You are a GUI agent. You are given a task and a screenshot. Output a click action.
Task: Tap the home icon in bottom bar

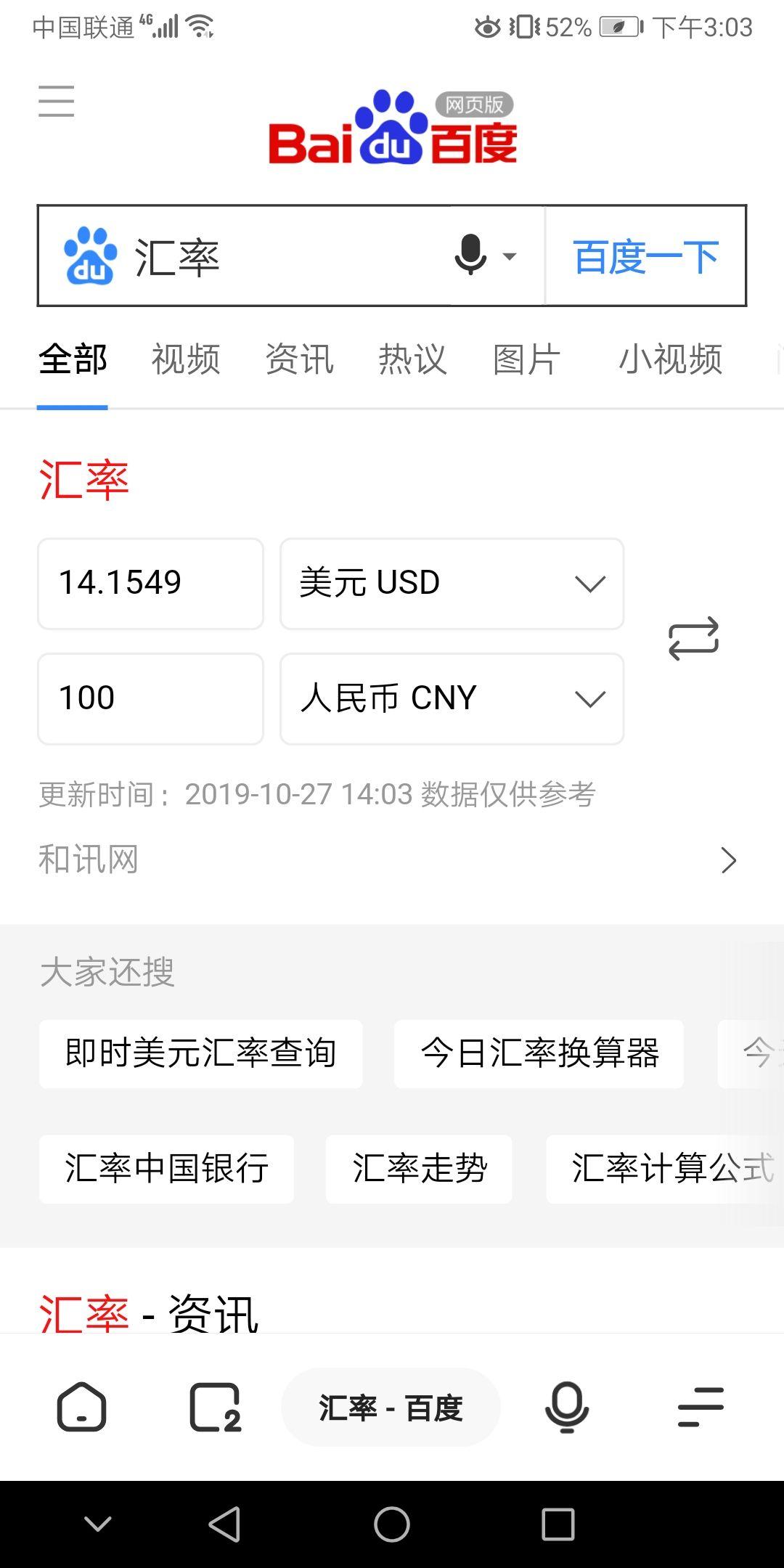(x=81, y=1407)
